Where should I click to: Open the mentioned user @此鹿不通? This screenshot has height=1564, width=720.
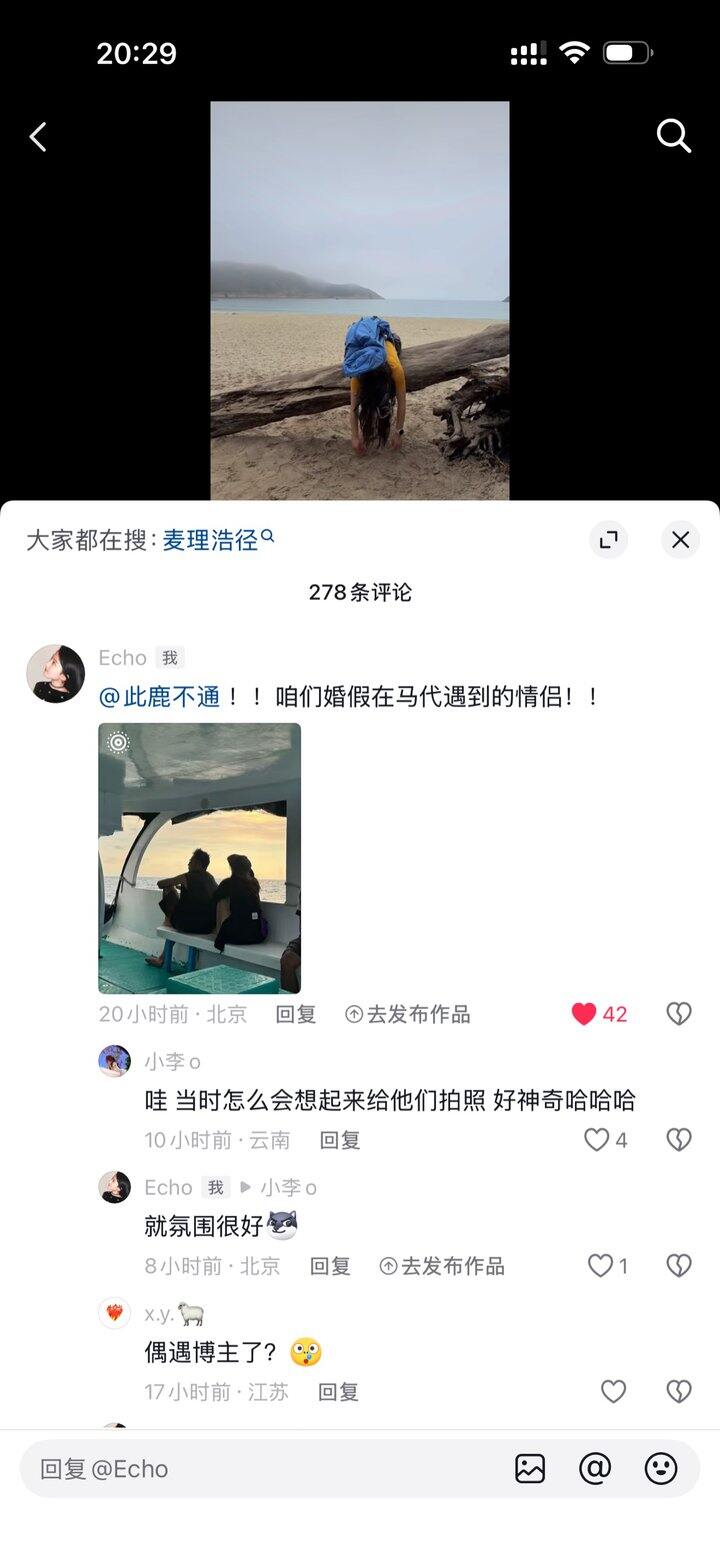click(x=160, y=697)
